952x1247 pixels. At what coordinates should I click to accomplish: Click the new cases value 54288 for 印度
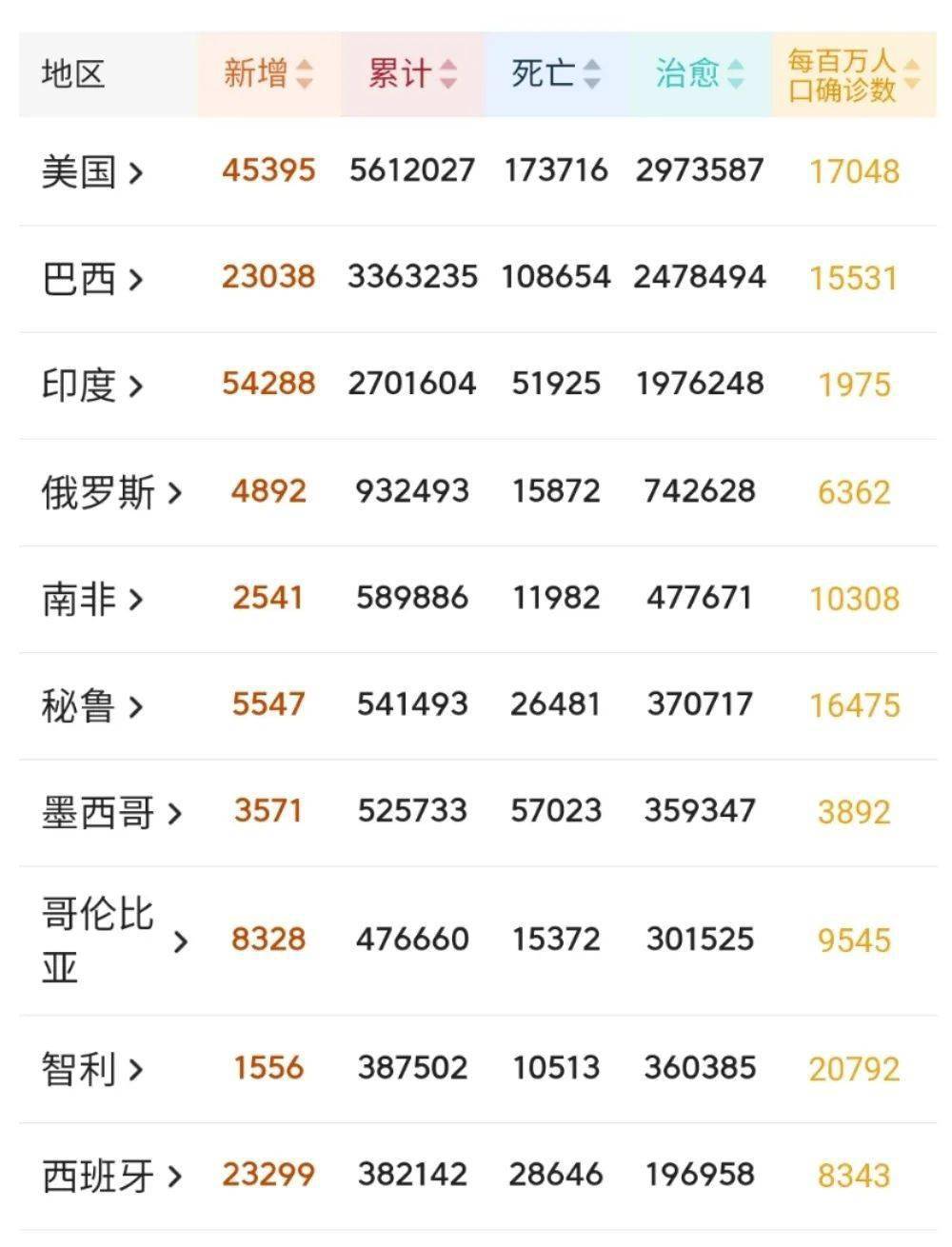[269, 385]
